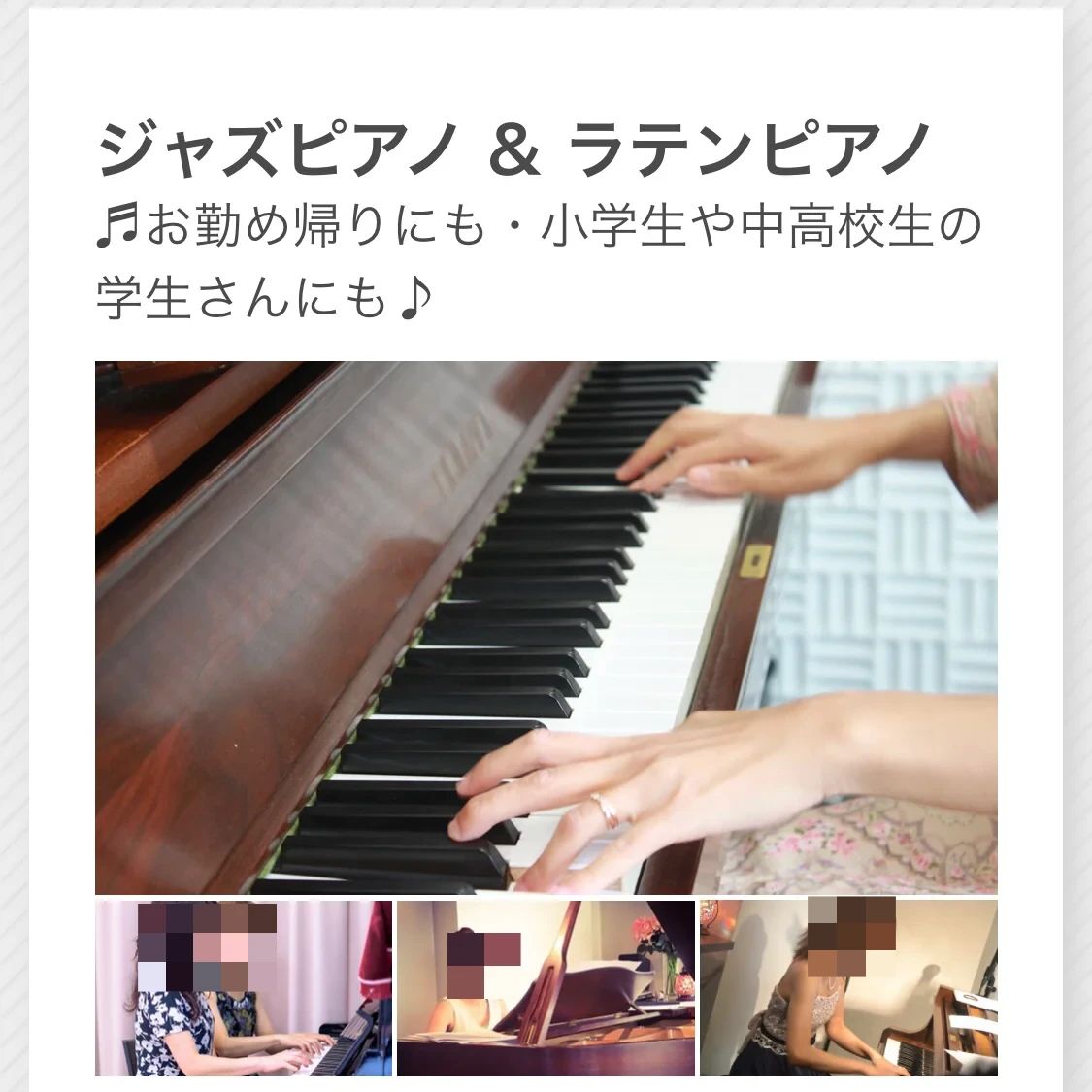1092x1092 pixels.
Task: Open the large photo of hands on piano keys
Action: 546,627
